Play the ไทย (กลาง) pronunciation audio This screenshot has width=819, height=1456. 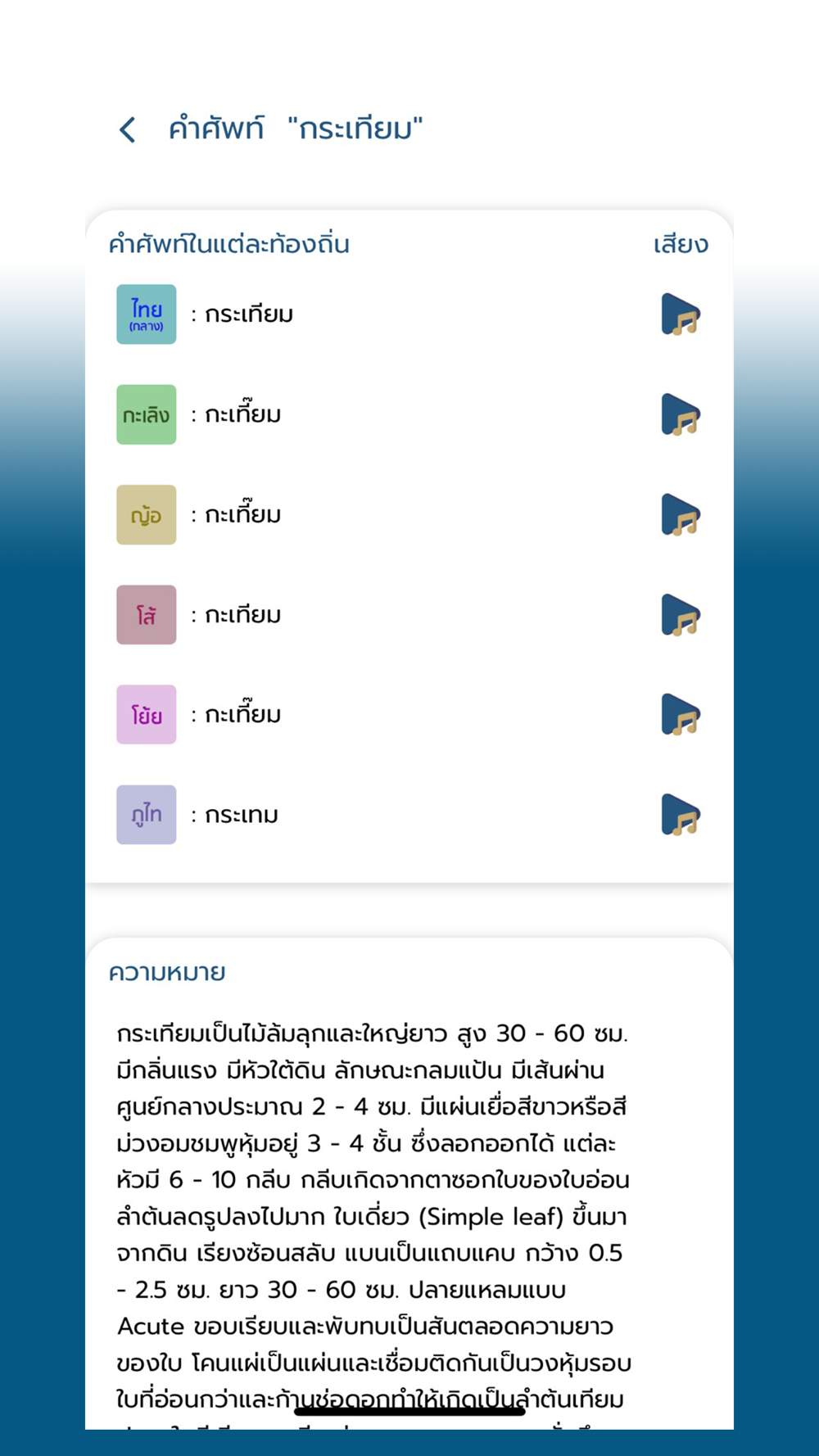tap(681, 314)
